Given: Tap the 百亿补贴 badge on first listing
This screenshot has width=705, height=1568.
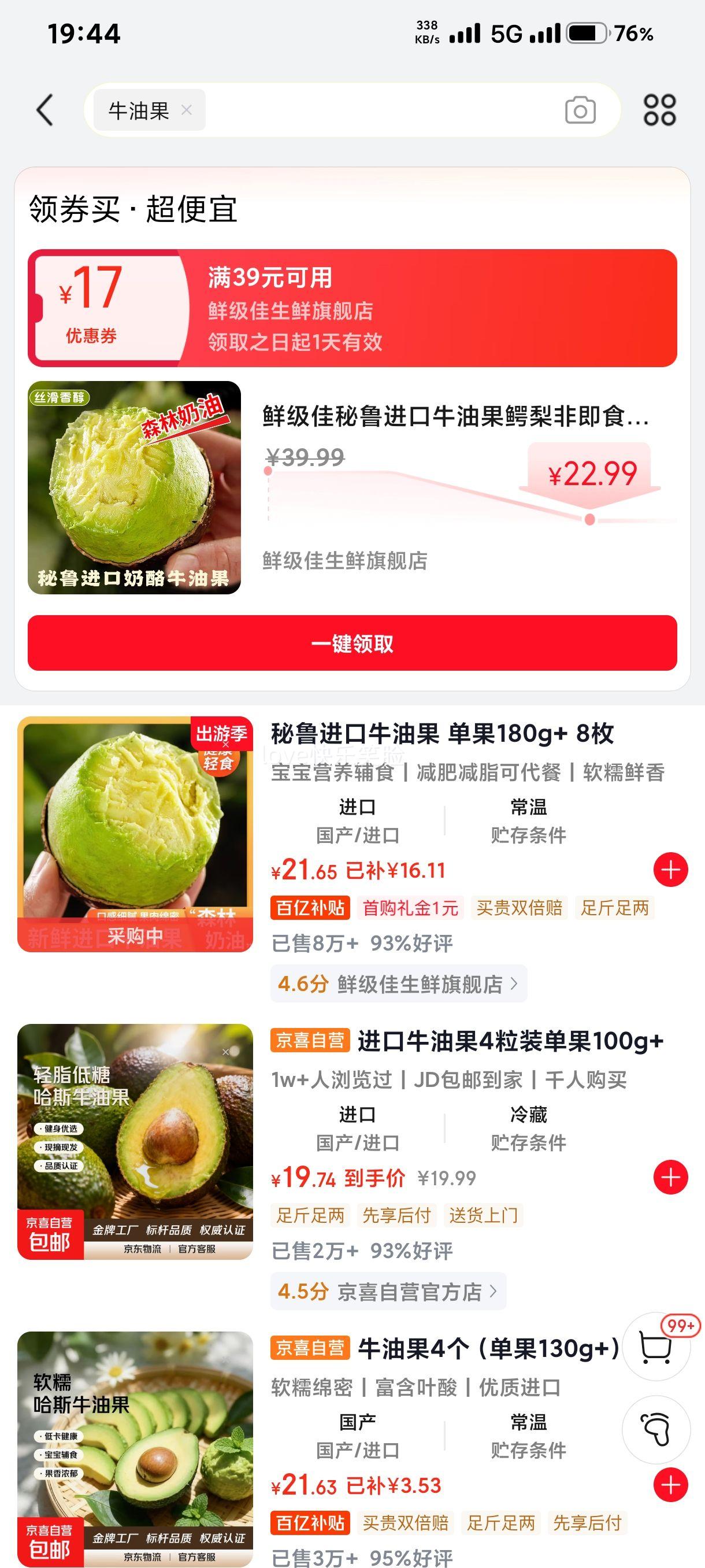Looking at the screenshot, I should (x=310, y=908).
